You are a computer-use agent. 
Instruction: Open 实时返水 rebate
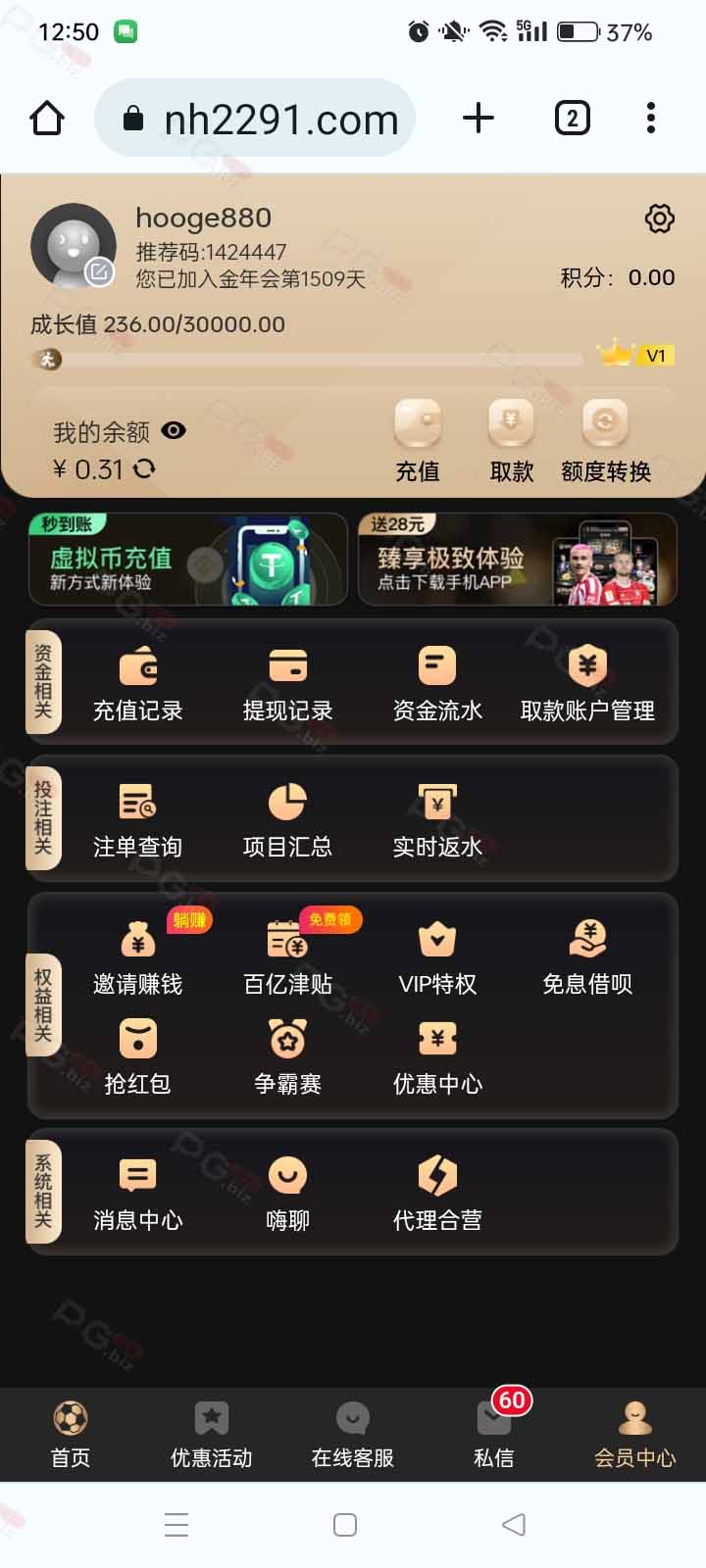pyautogui.click(x=437, y=820)
